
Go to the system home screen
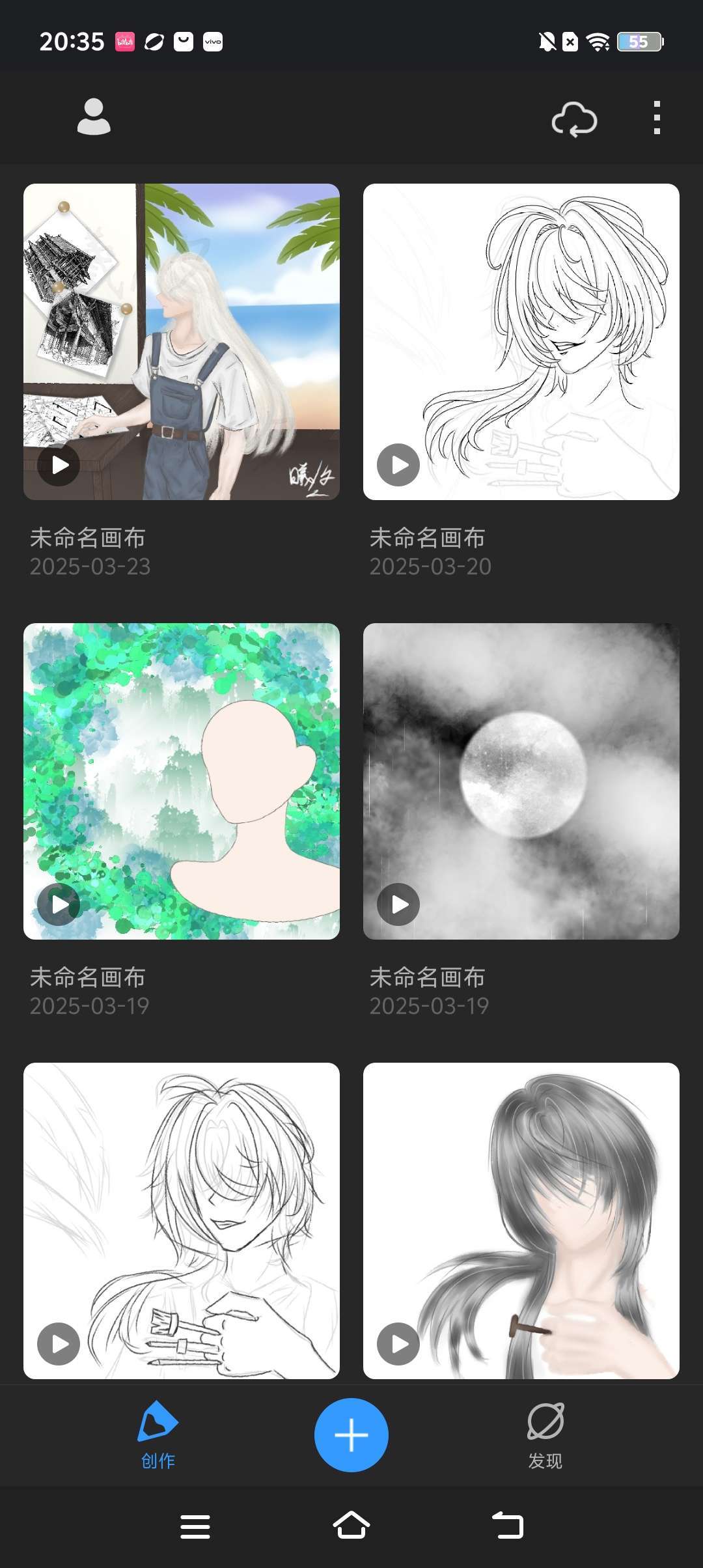click(x=351, y=1526)
